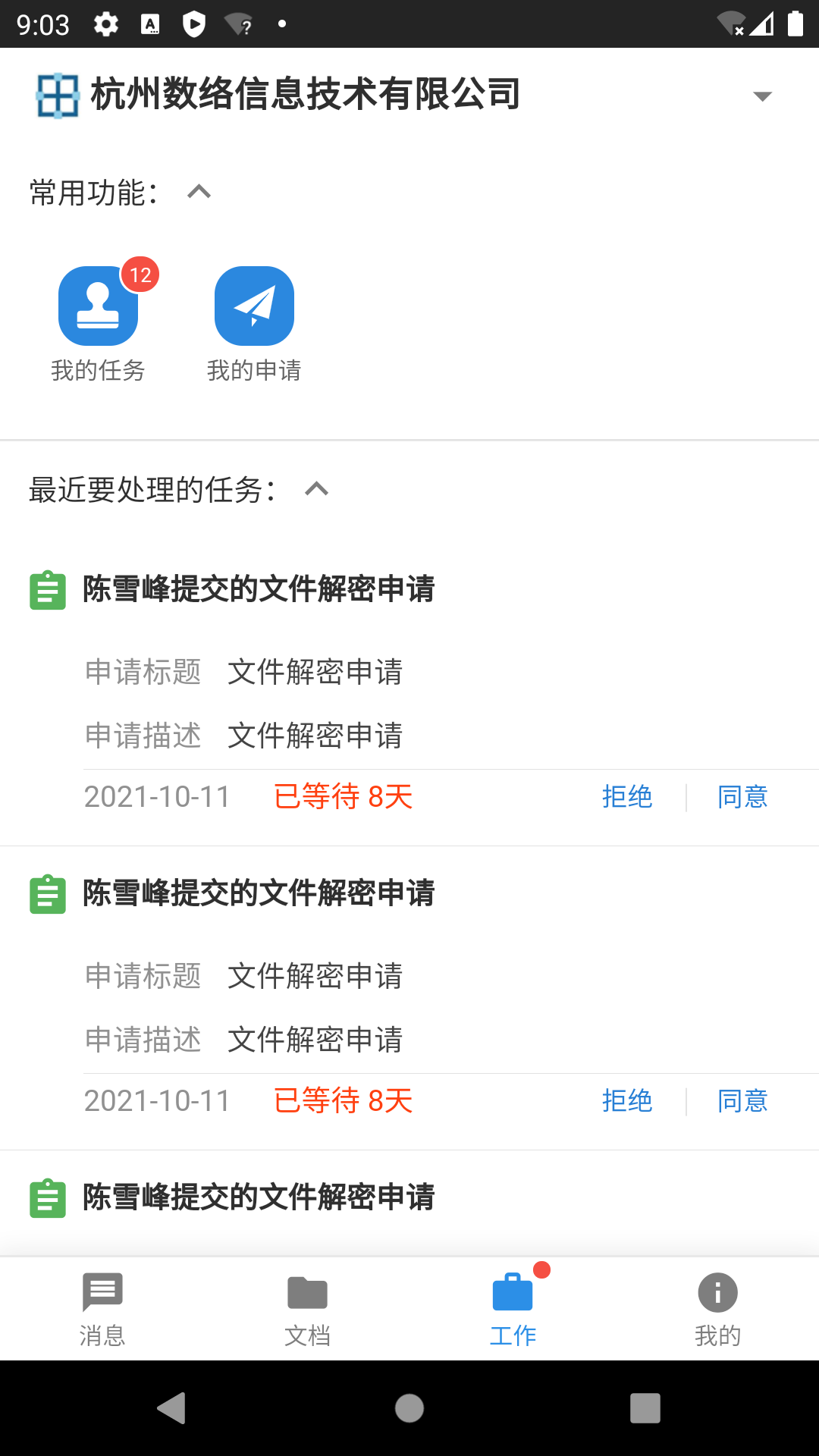Open company switcher dropdown arrow
Viewport: 819px width, 1456px height.
point(761,96)
